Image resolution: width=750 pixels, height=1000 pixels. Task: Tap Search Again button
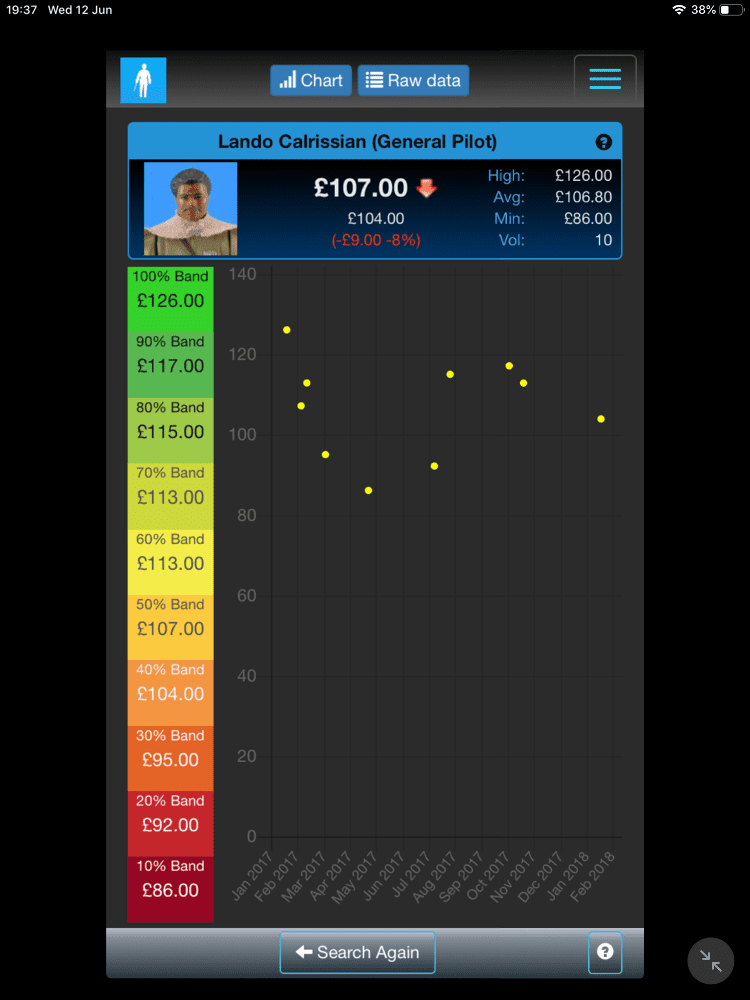click(x=357, y=952)
